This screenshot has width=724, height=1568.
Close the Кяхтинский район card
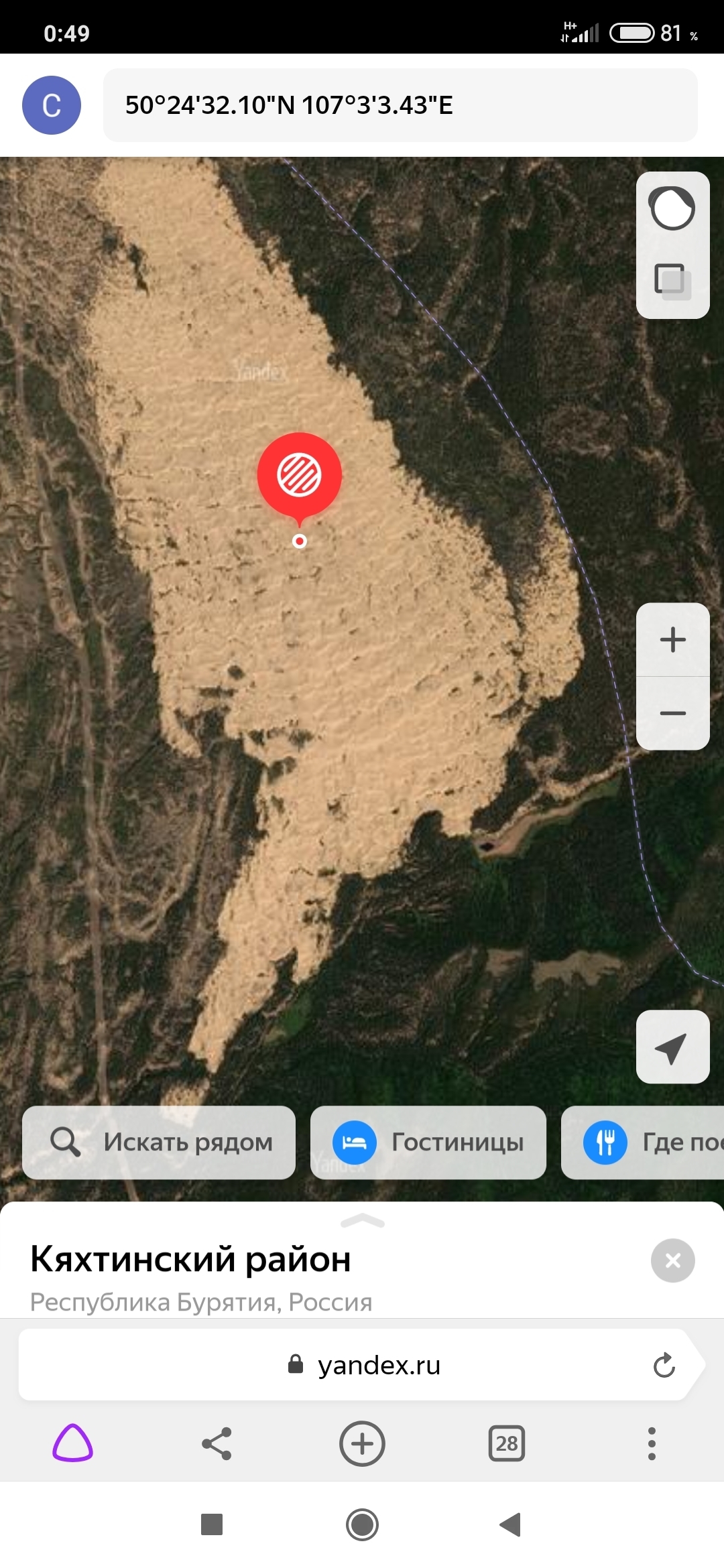coord(672,1260)
